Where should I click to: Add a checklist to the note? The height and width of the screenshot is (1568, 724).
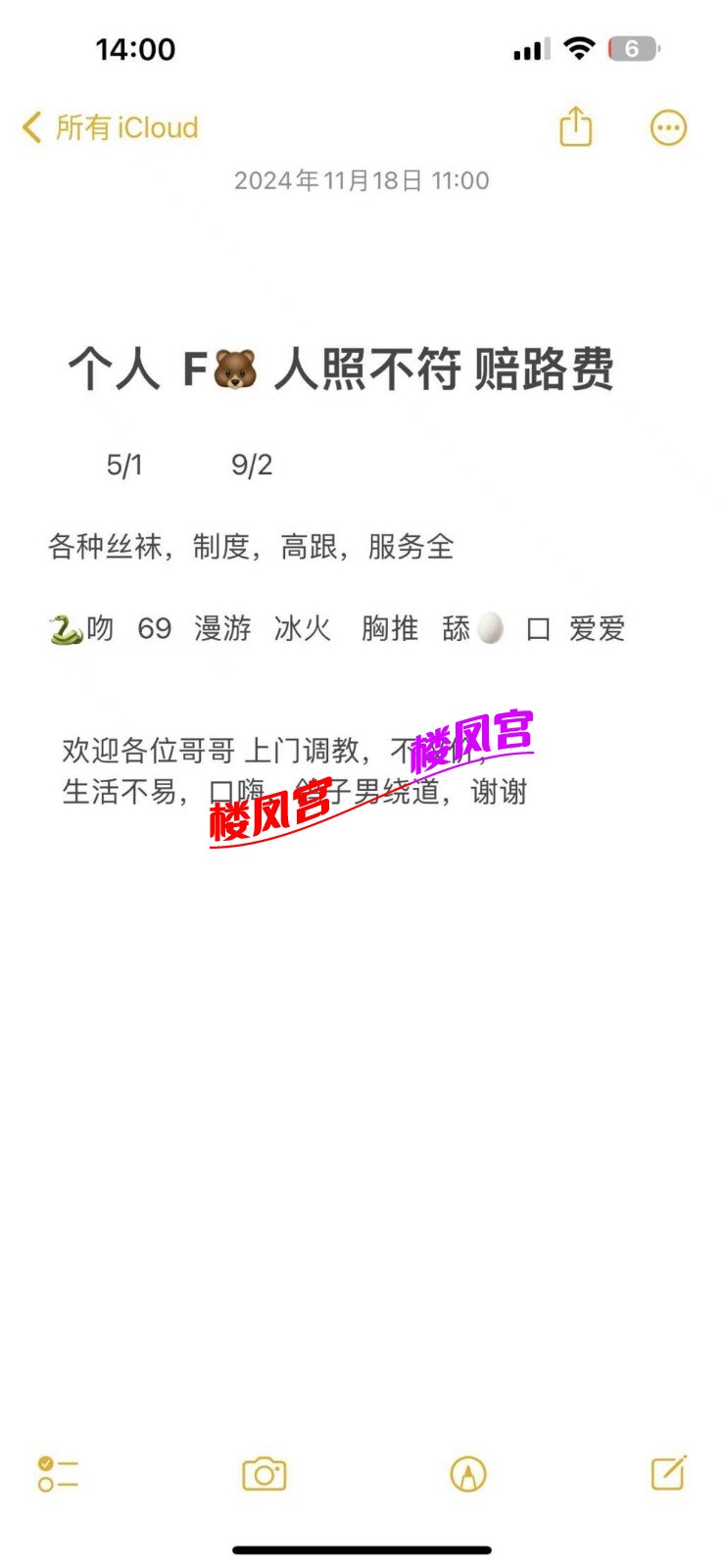pyautogui.click(x=58, y=1473)
